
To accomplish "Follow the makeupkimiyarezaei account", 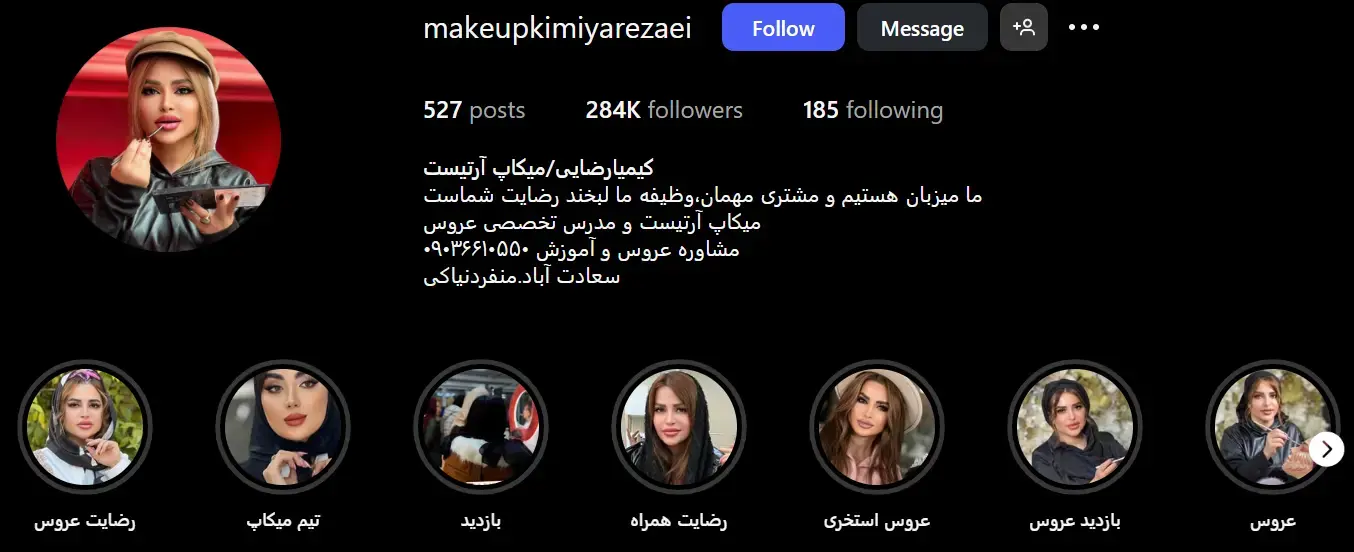I will pos(783,28).
